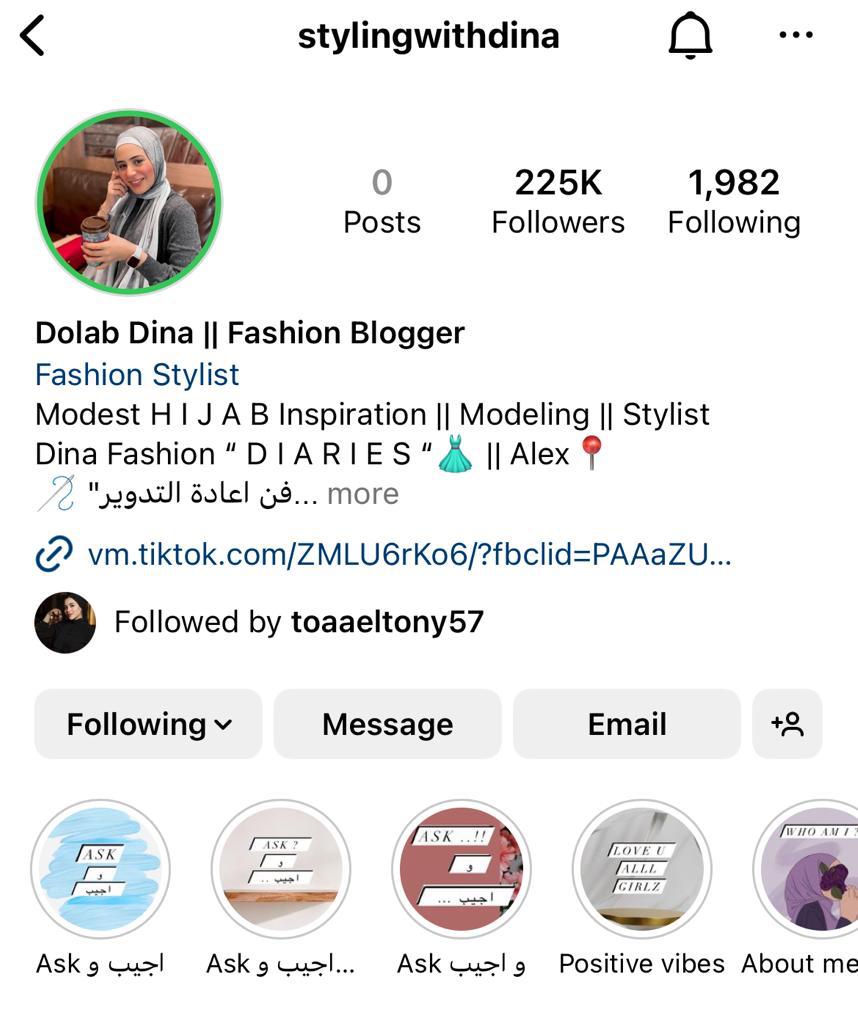View the profile picture story

click(129, 201)
